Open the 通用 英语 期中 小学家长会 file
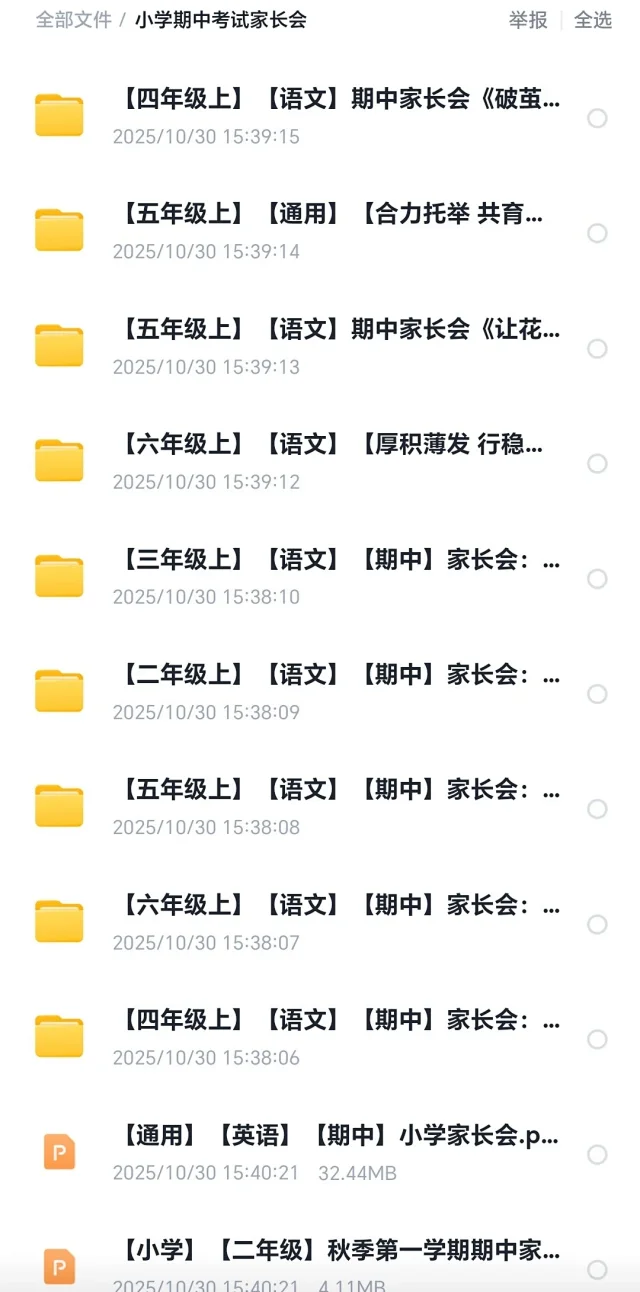The image size is (640, 1292). 340,1136
